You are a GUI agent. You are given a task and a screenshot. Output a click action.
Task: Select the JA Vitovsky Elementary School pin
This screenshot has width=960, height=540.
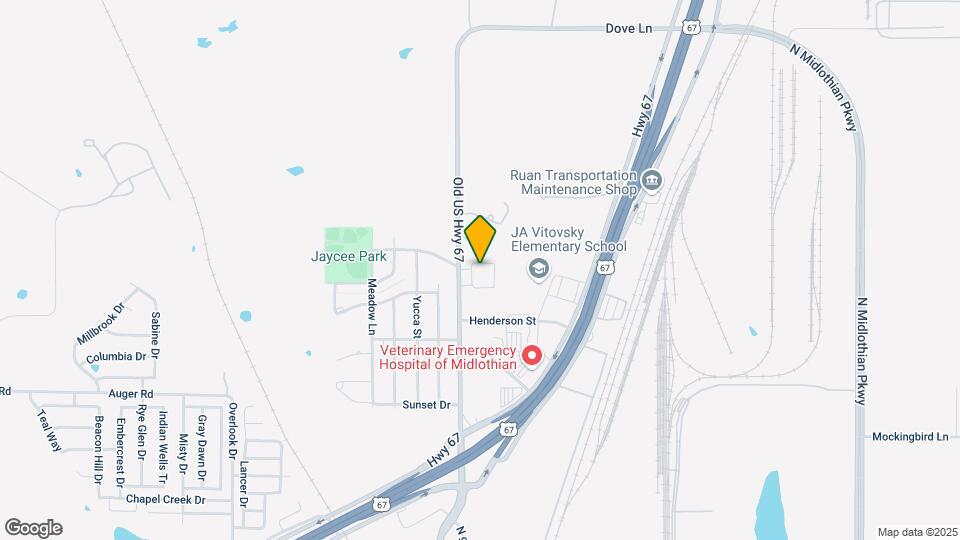(539, 269)
